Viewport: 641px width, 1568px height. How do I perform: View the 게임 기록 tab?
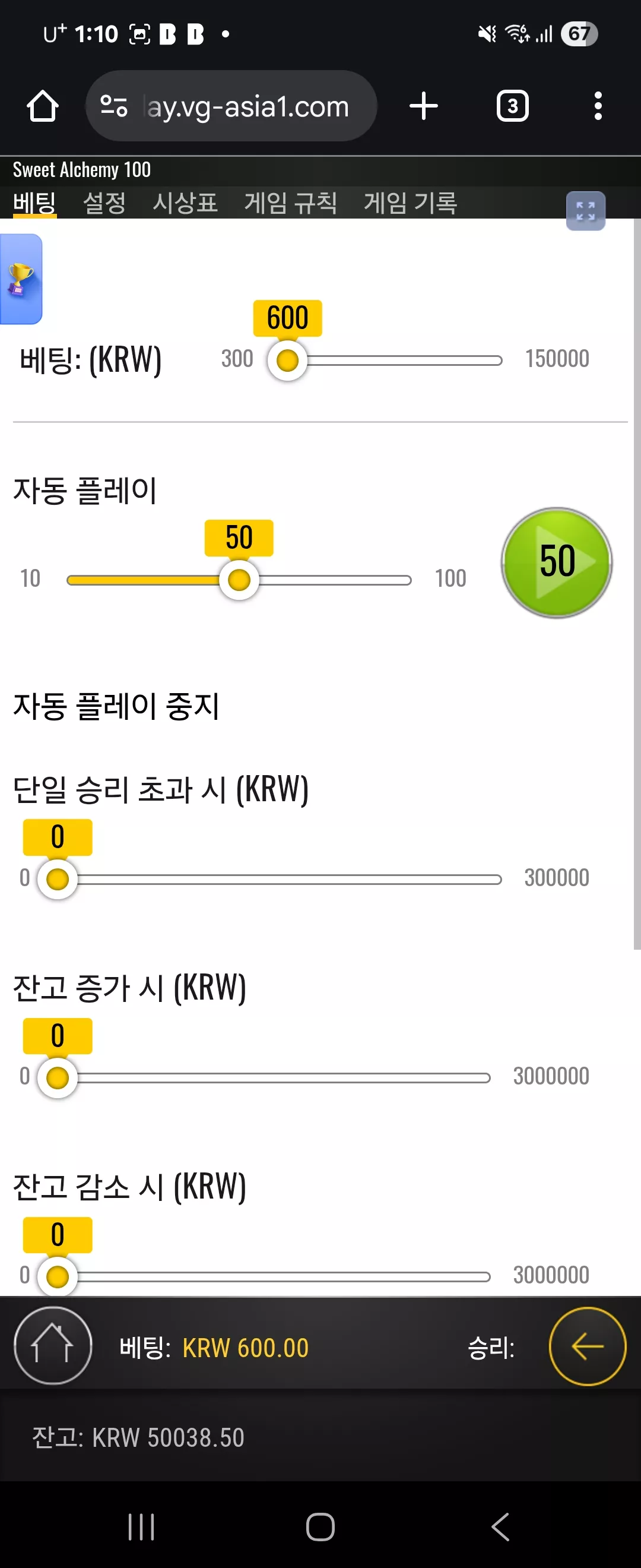(411, 203)
